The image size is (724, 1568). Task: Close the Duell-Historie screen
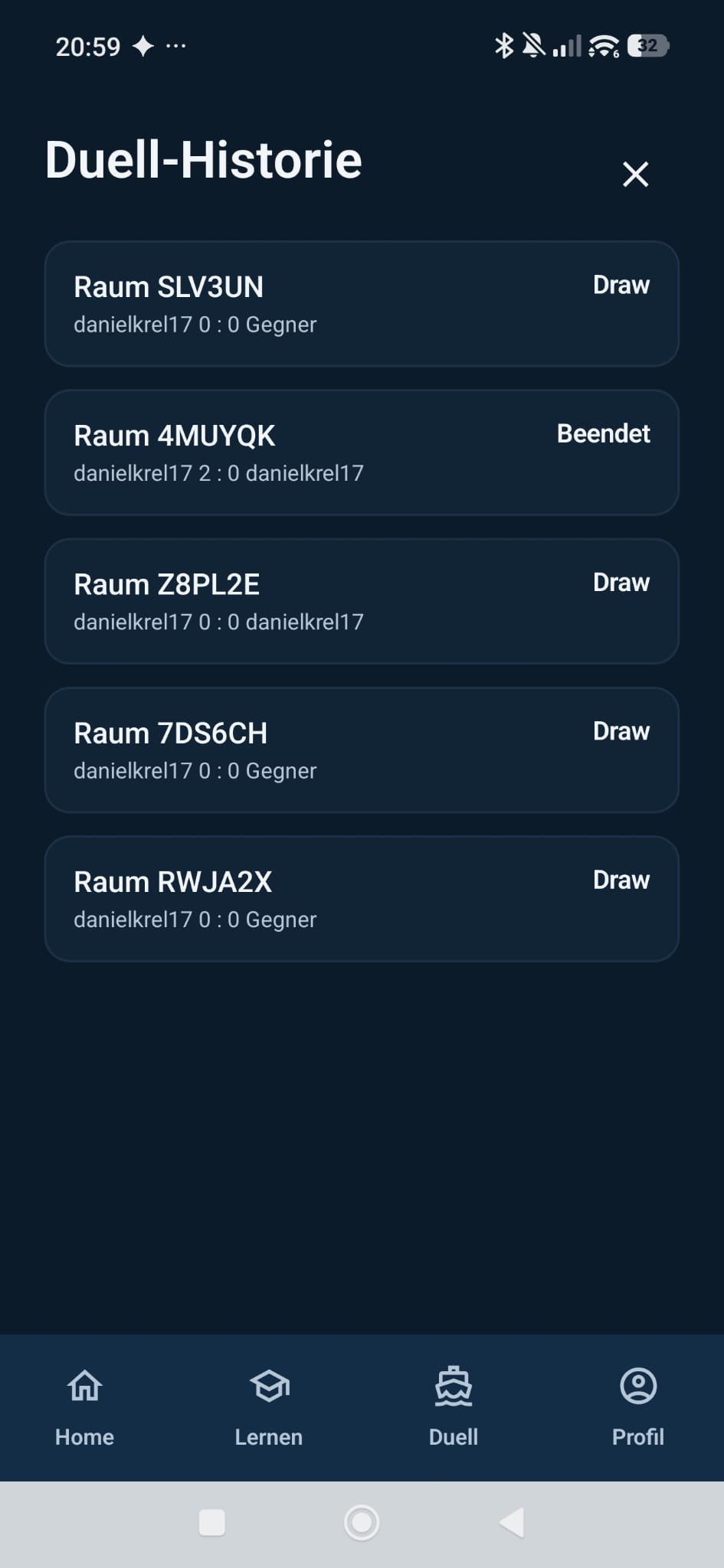pos(635,175)
